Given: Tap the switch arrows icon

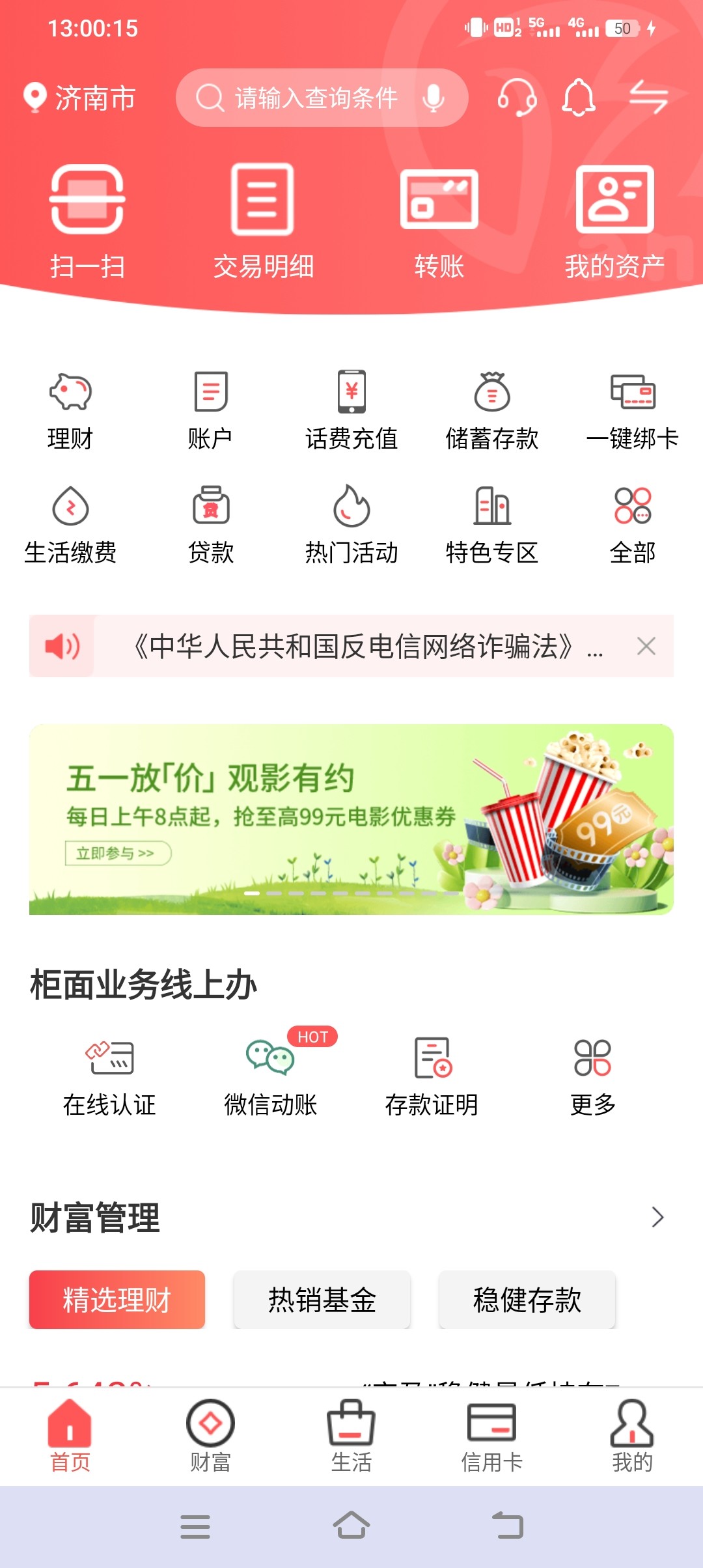Looking at the screenshot, I should 648,98.
